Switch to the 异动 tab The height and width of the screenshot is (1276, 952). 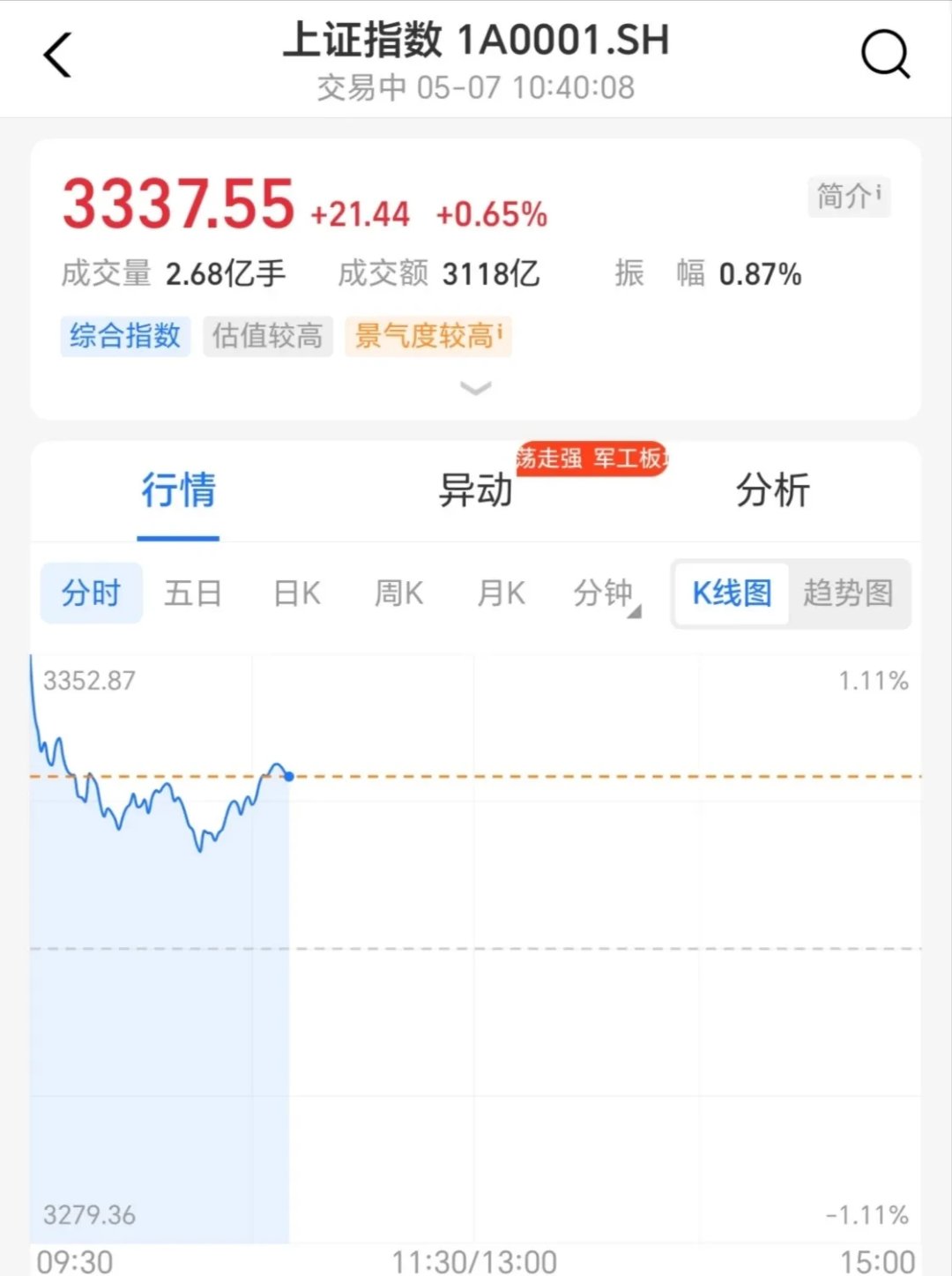tap(476, 490)
